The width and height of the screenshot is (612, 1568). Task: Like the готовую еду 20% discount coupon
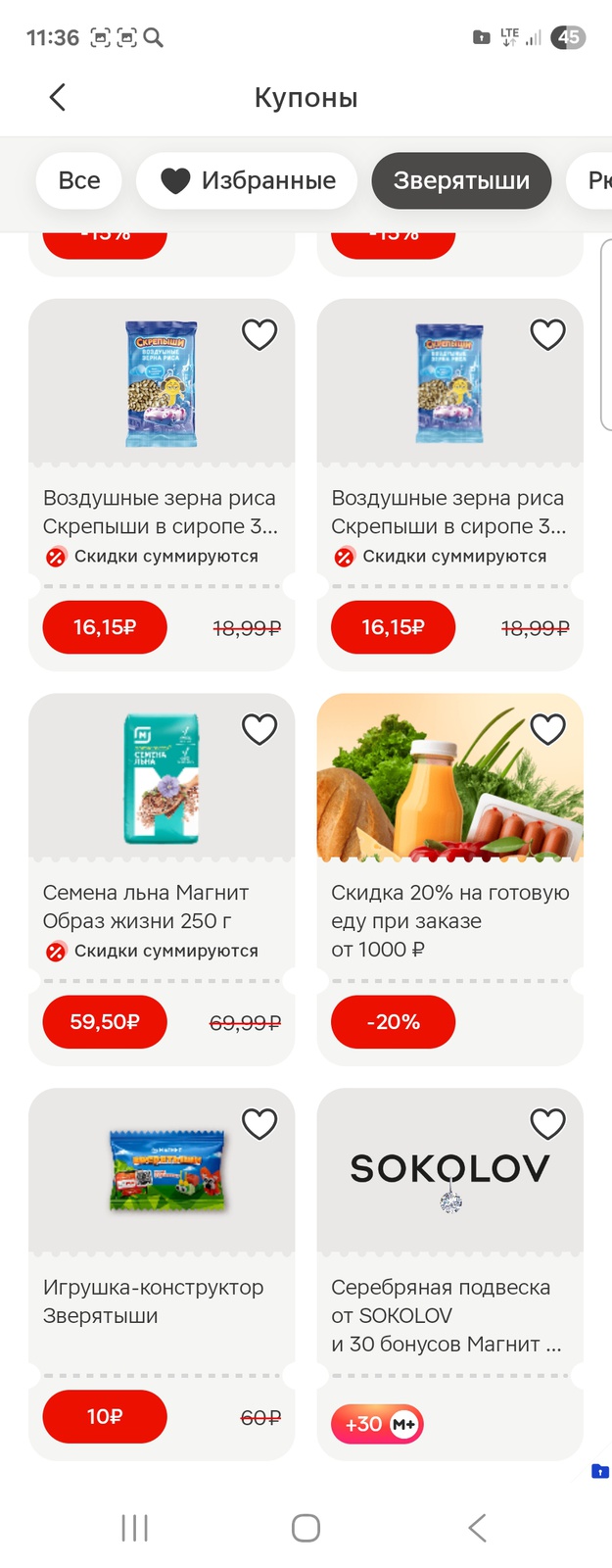tap(547, 729)
